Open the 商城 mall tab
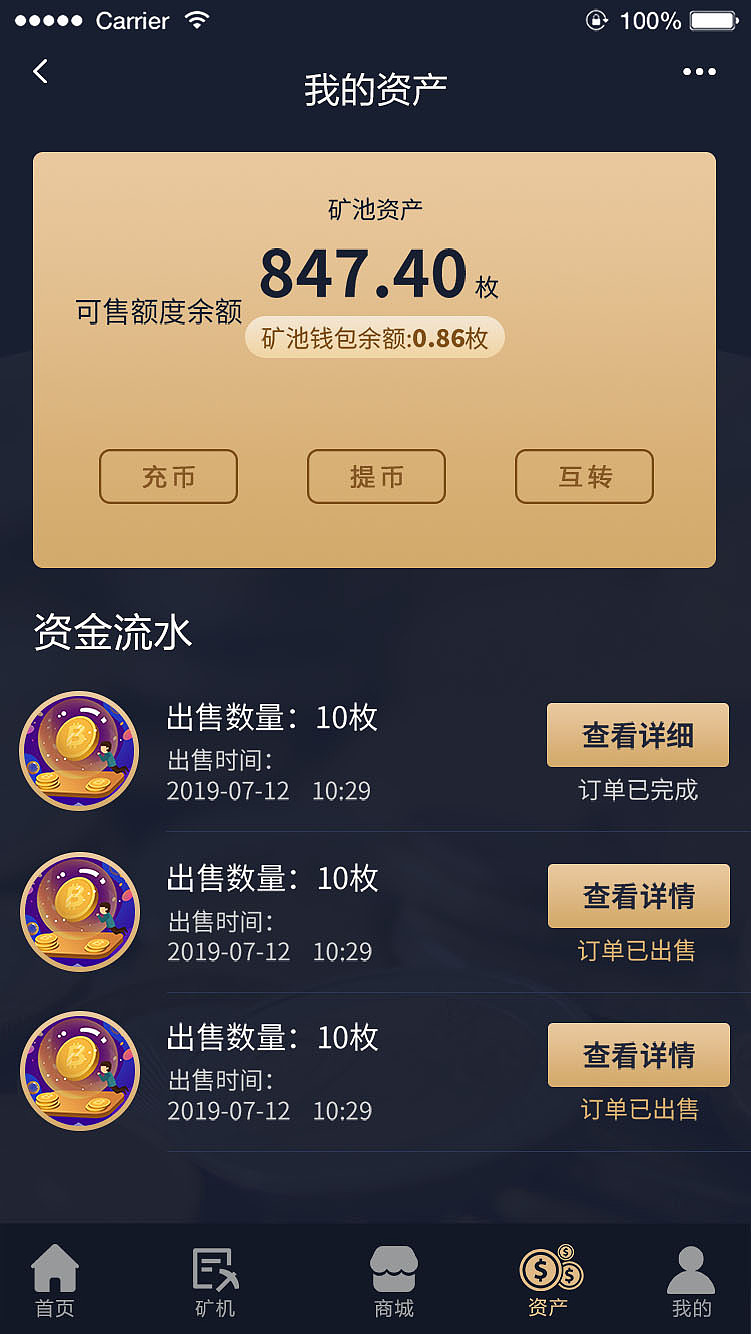 click(x=394, y=1280)
